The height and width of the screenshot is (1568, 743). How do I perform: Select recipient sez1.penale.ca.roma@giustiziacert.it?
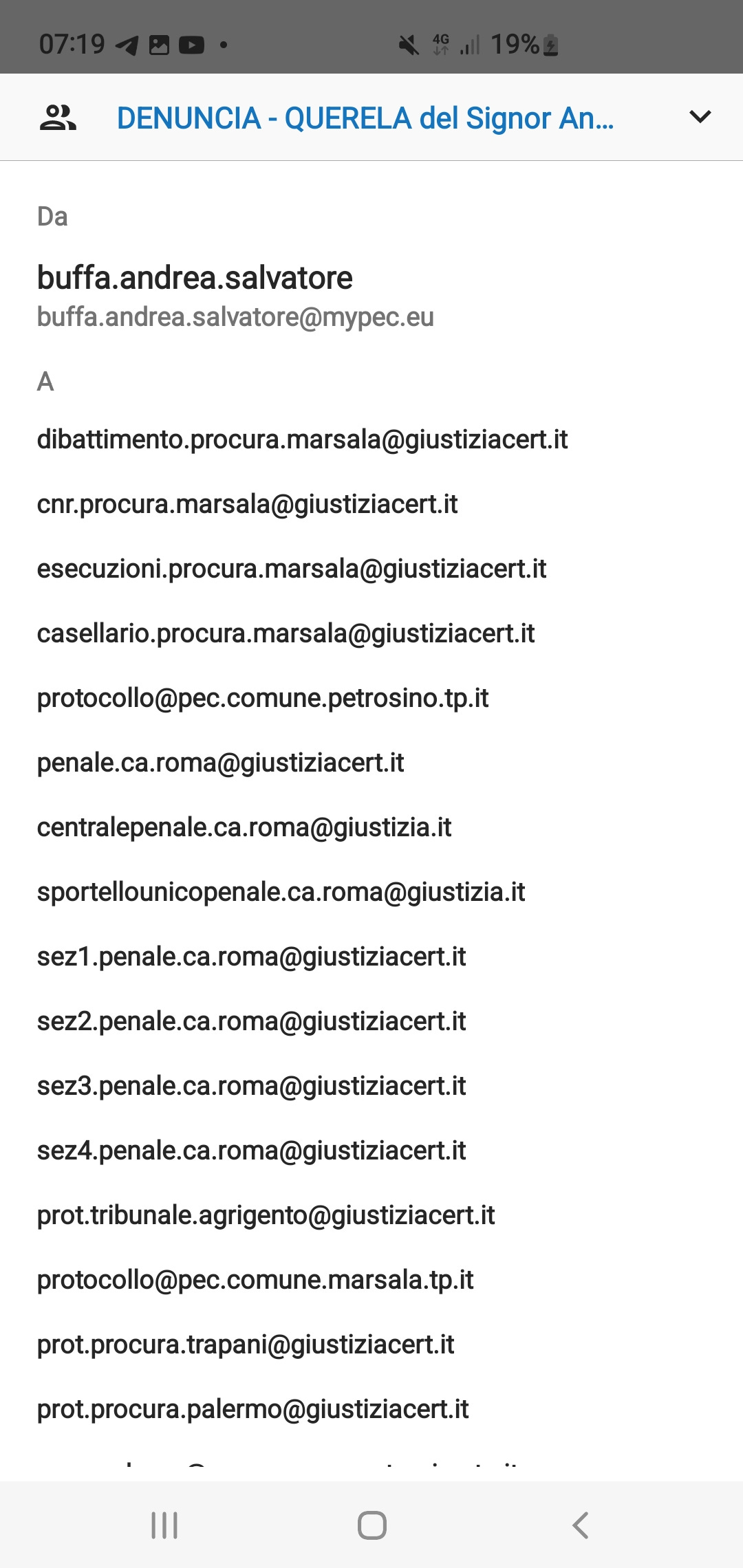[251, 957]
